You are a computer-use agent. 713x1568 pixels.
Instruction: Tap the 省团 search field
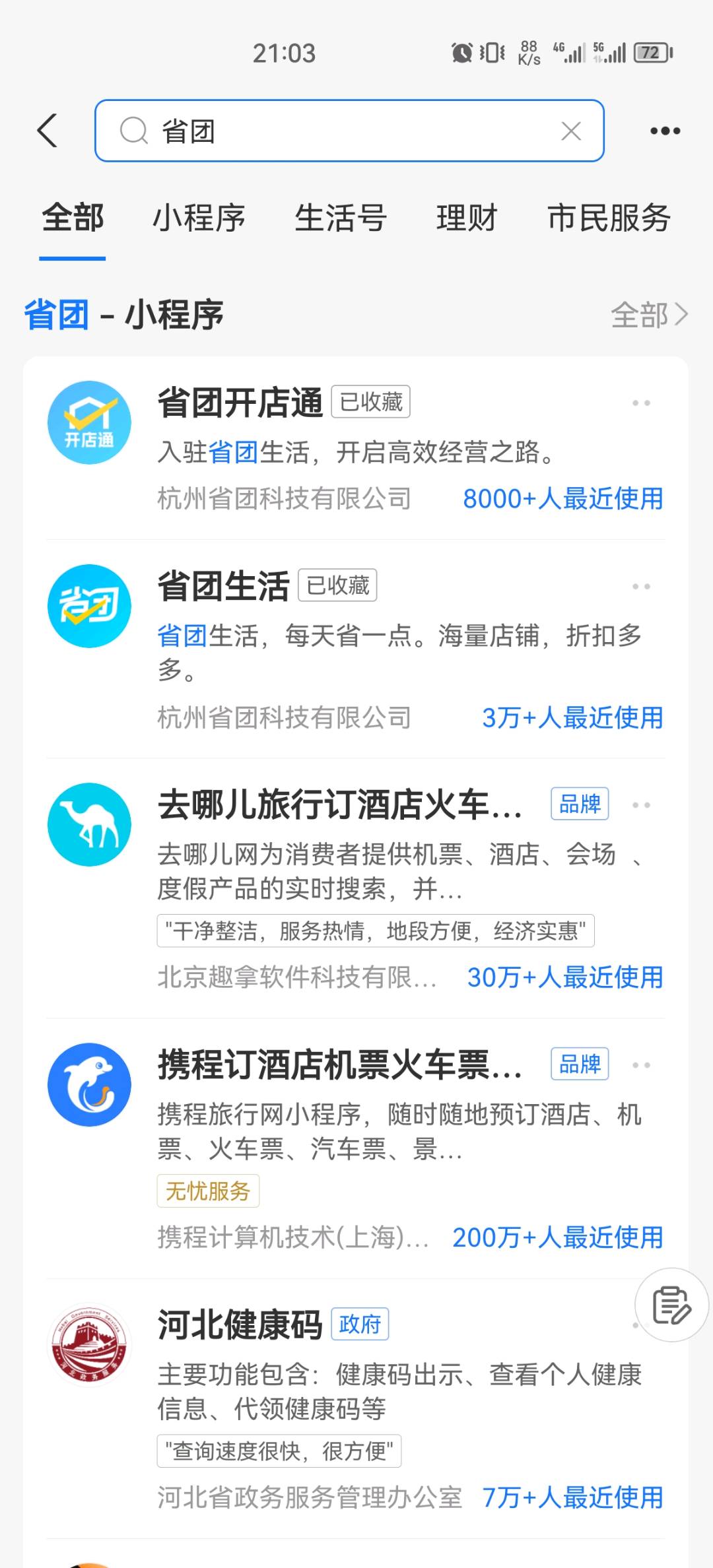click(349, 131)
